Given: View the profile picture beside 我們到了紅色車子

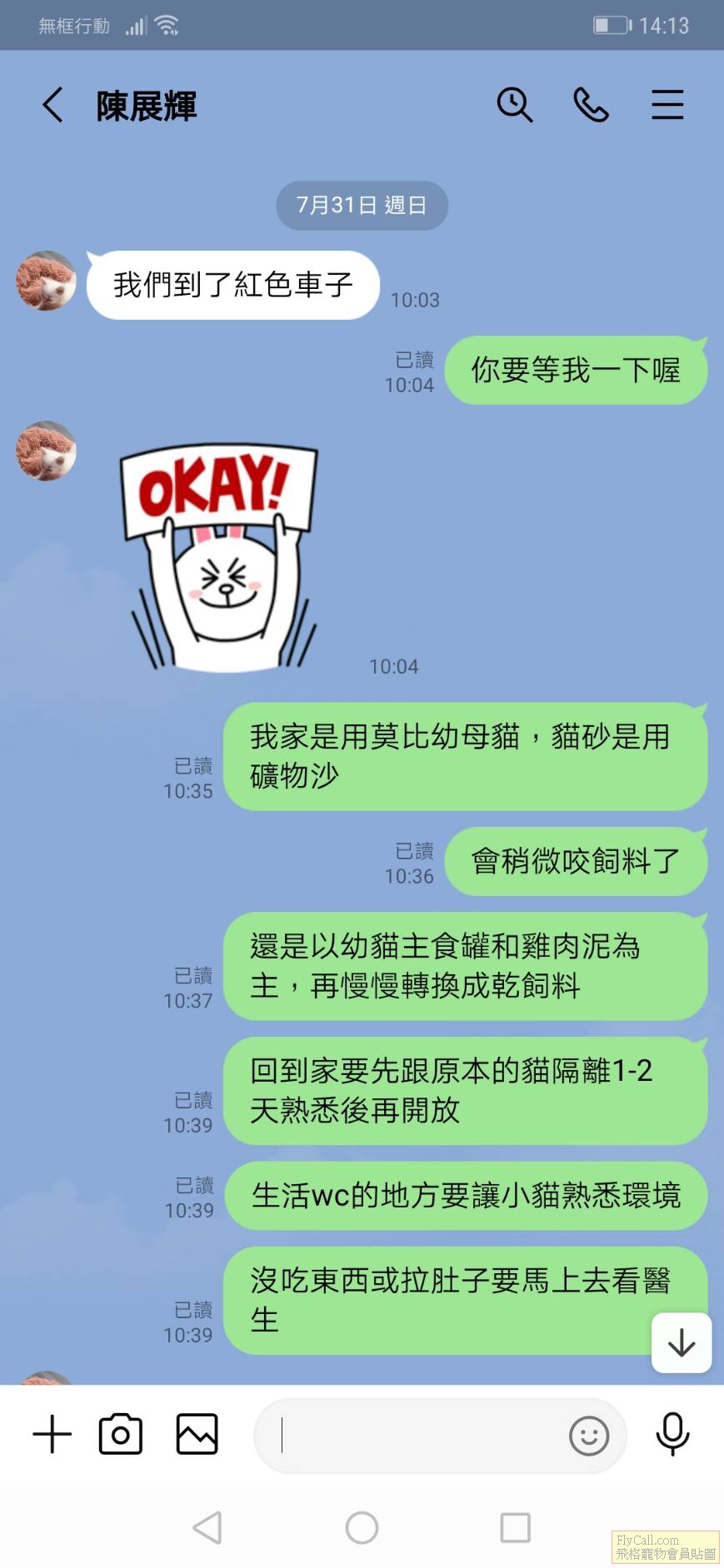Looking at the screenshot, I should (47, 281).
